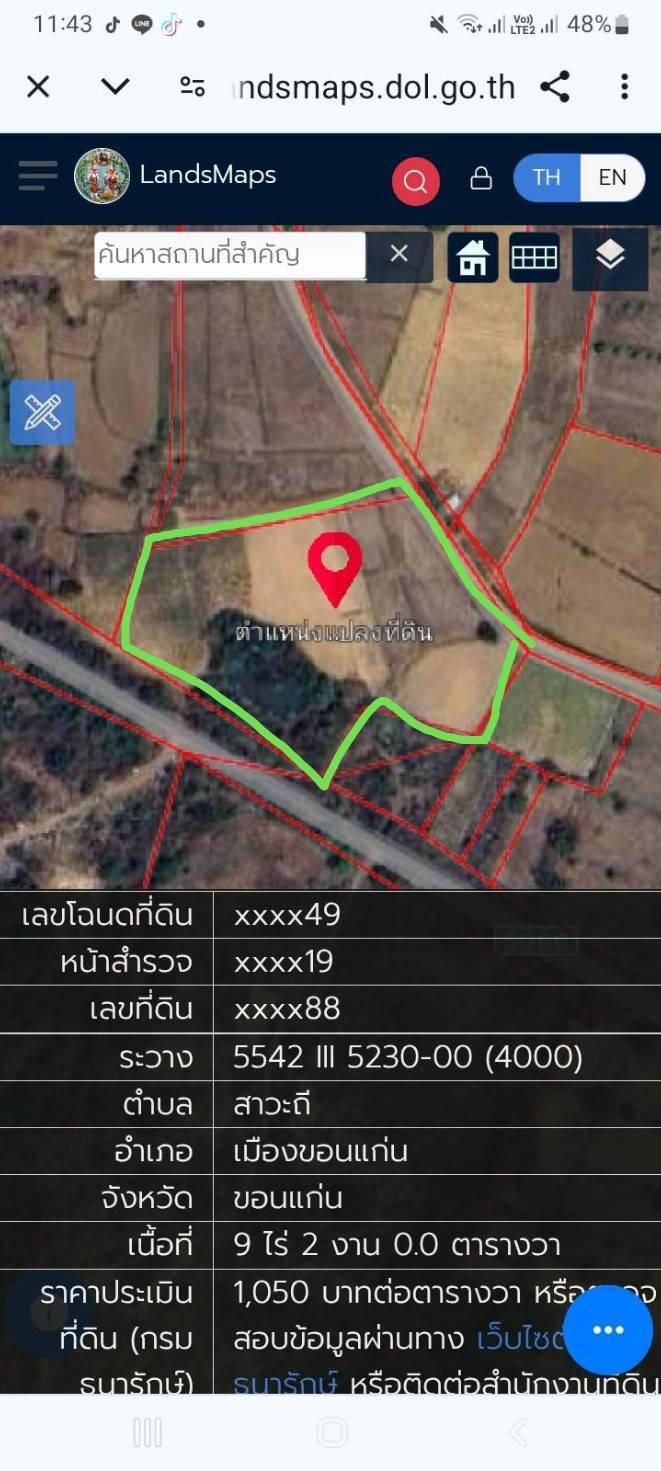
Task: Go back with the system back button
Action: click(517, 1433)
